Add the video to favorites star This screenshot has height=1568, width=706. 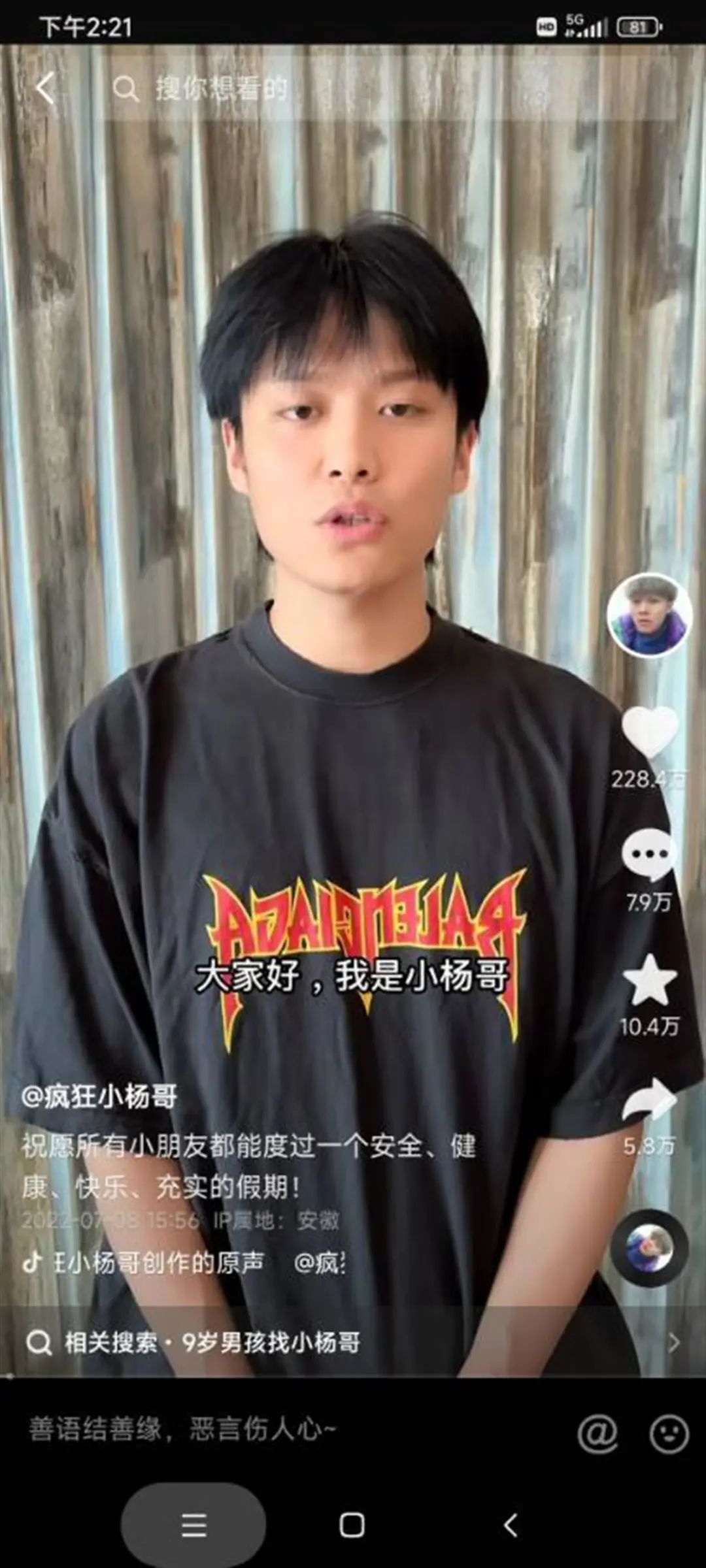[x=649, y=980]
